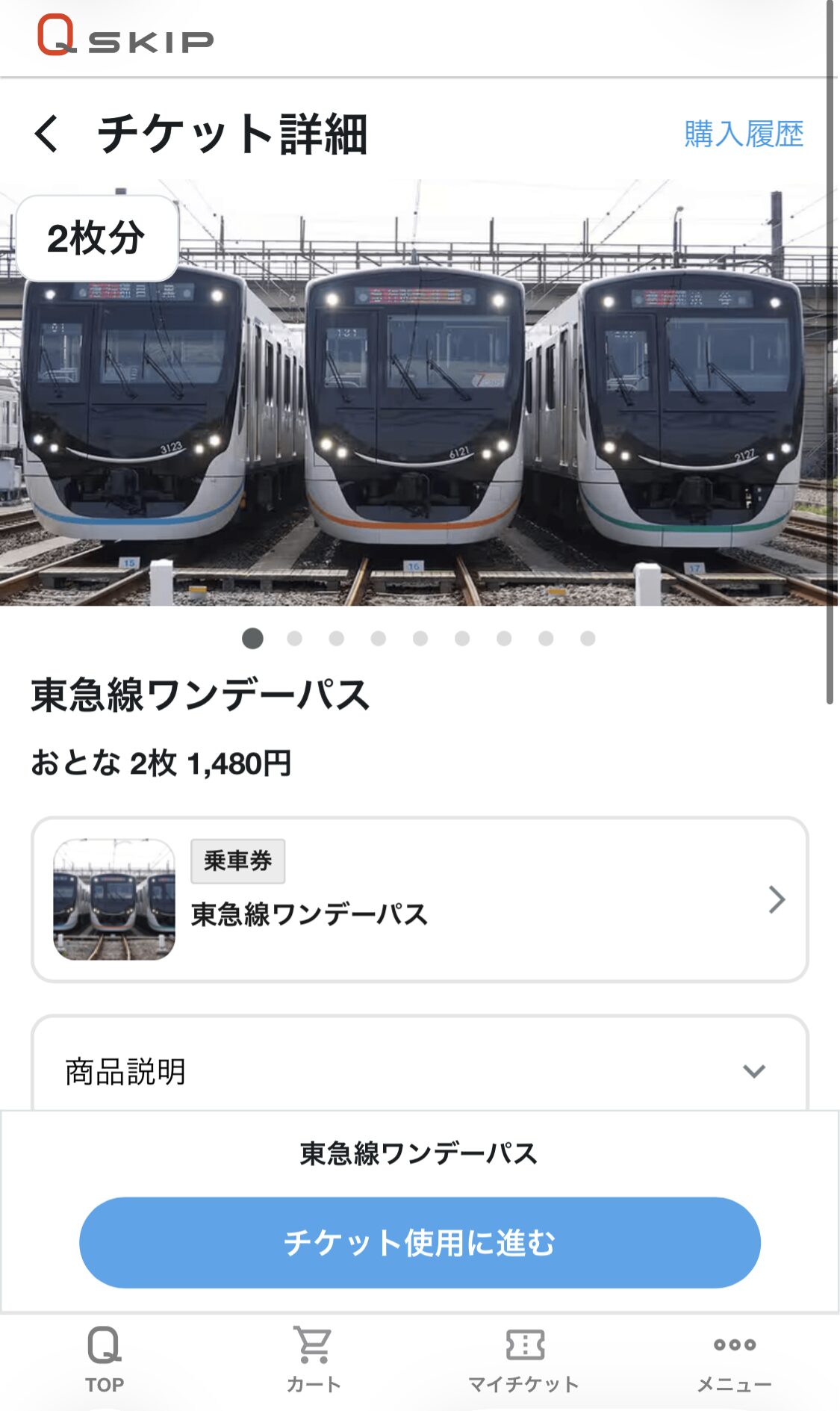Open メニュー tab
This screenshot has height=1411, width=840.
point(734,1359)
